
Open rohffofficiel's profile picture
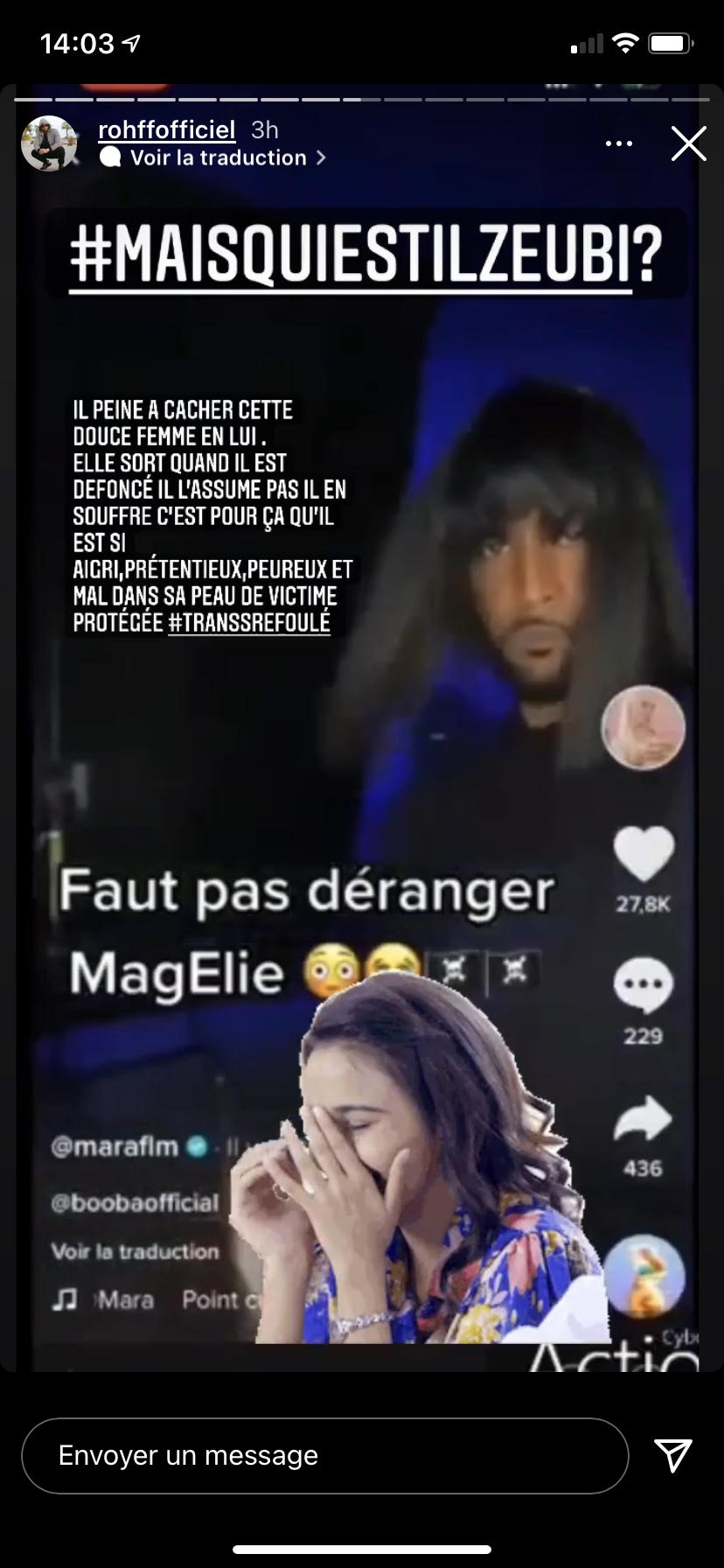[x=49, y=143]
